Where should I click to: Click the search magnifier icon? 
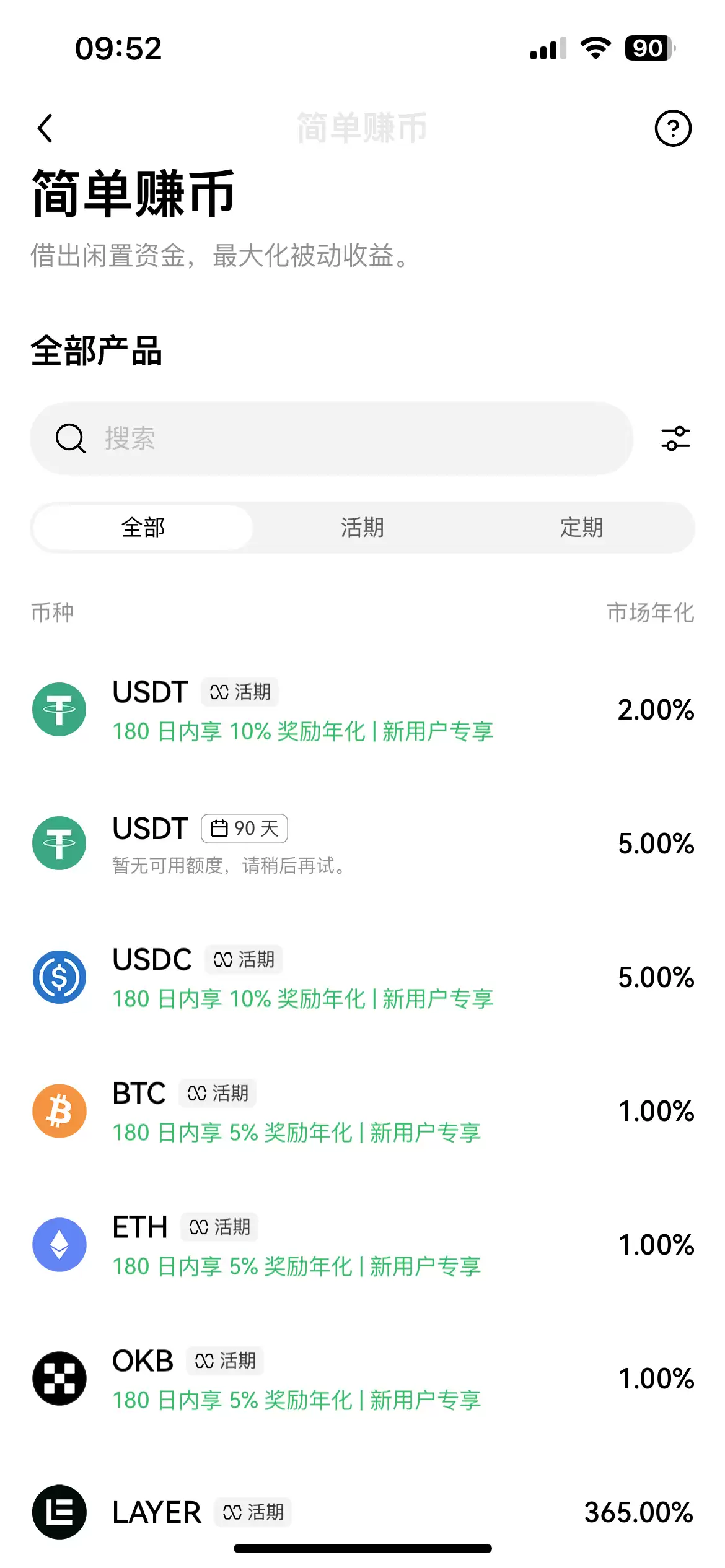[x=69, y=438]
